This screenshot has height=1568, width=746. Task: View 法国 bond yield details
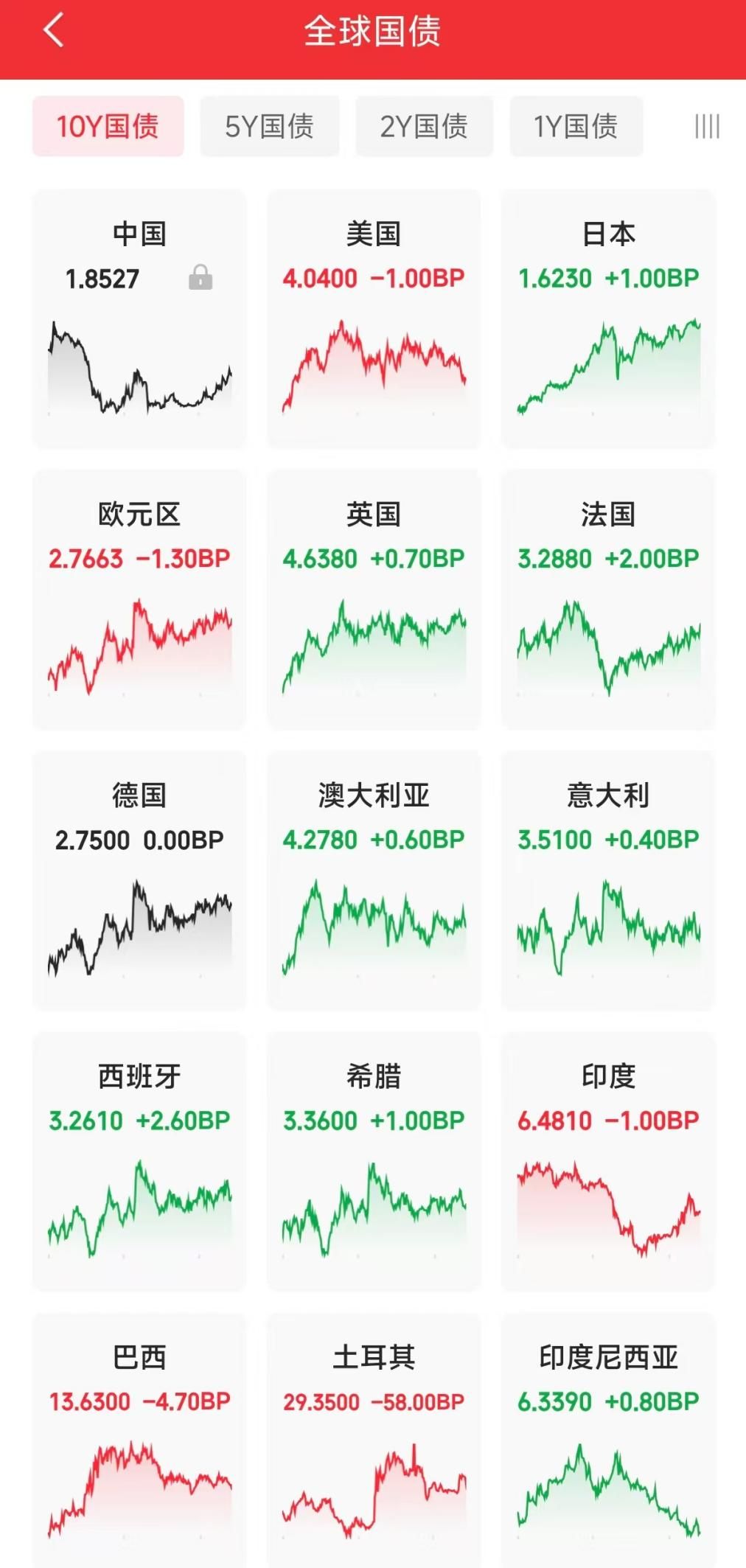608,599
